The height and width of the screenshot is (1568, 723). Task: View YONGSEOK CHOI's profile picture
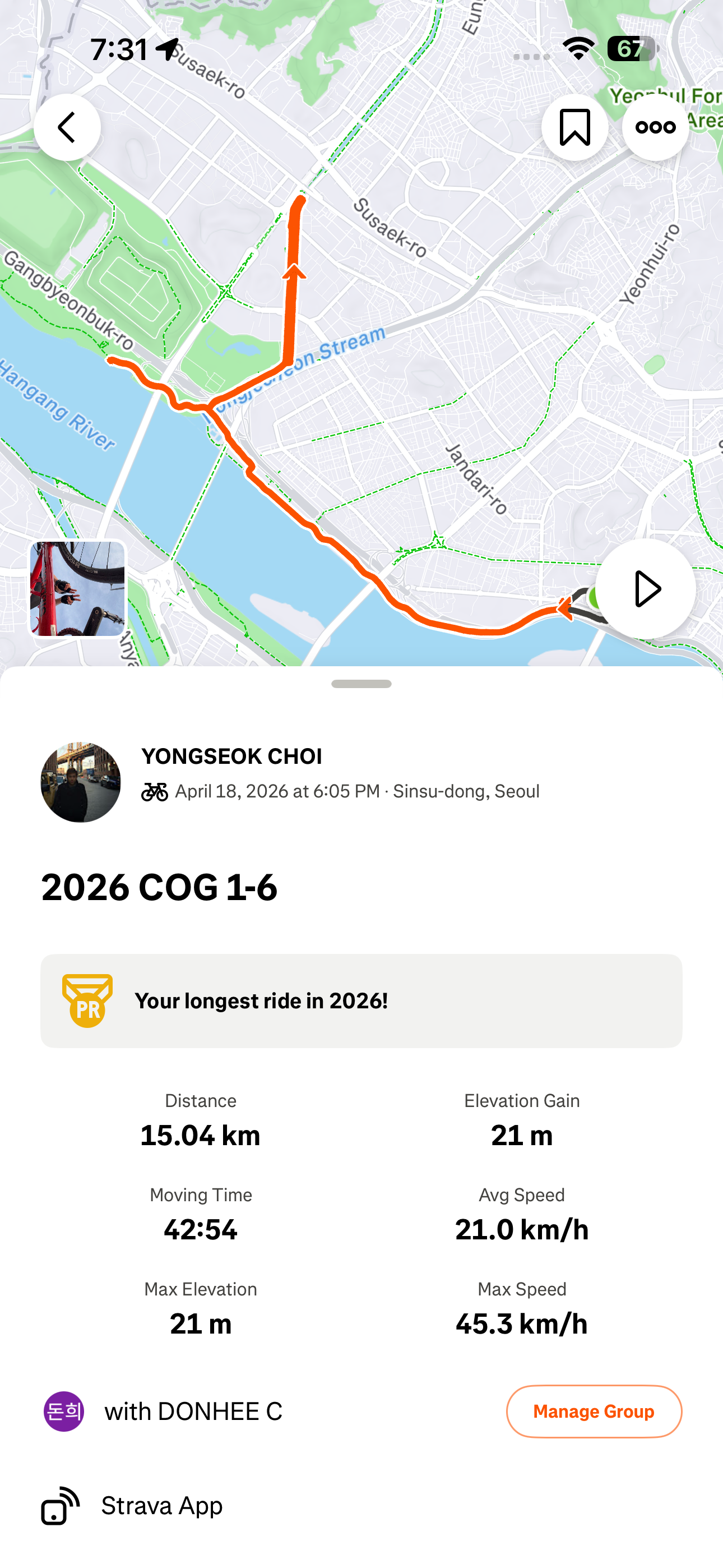[80, 782]
